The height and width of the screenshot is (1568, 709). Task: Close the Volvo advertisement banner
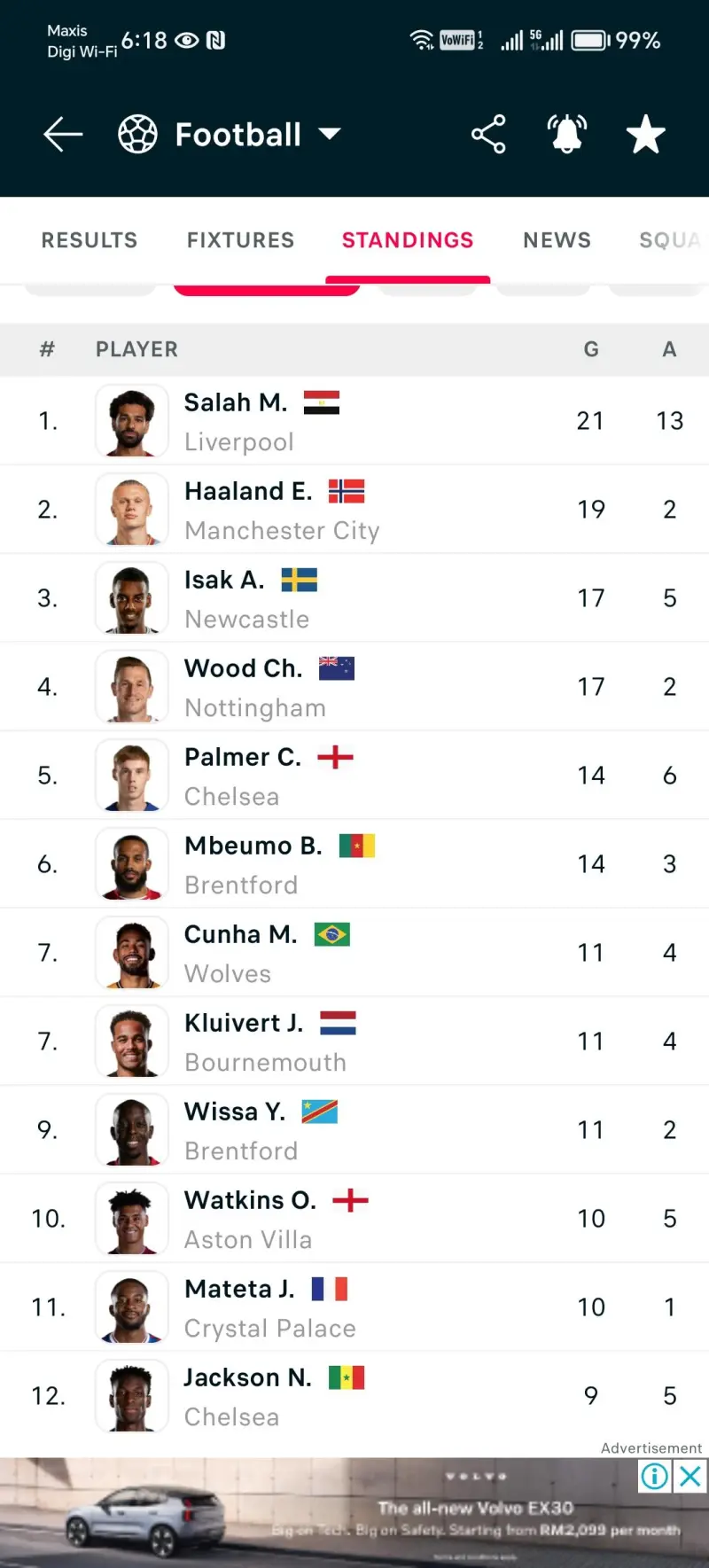[x=690, y=1476]
